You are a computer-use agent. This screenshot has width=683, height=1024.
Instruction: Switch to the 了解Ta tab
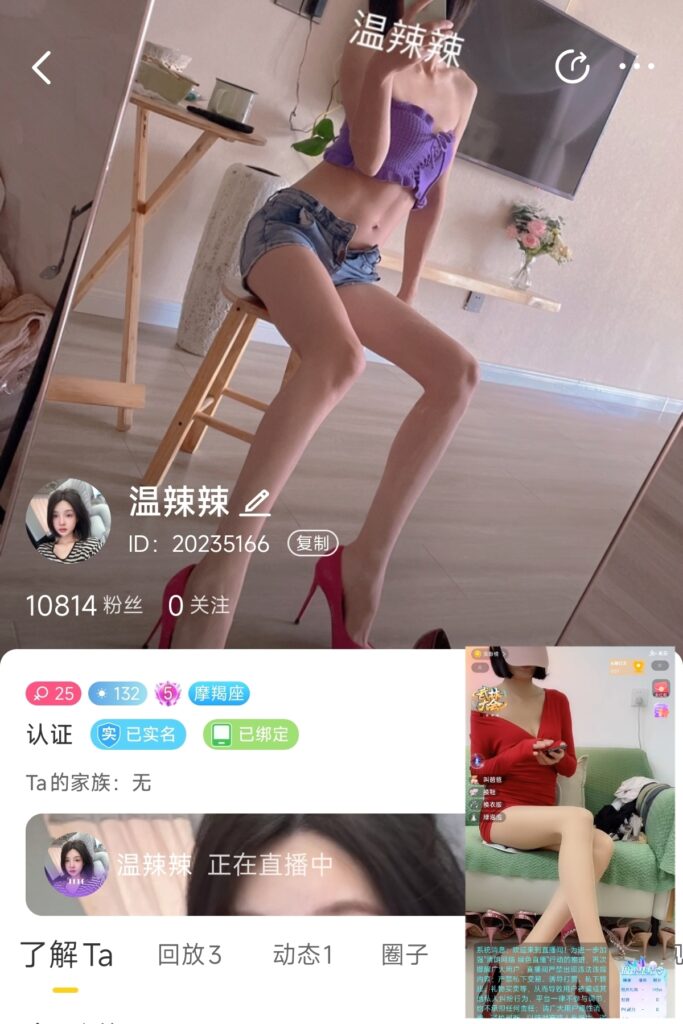pos(66,955)
